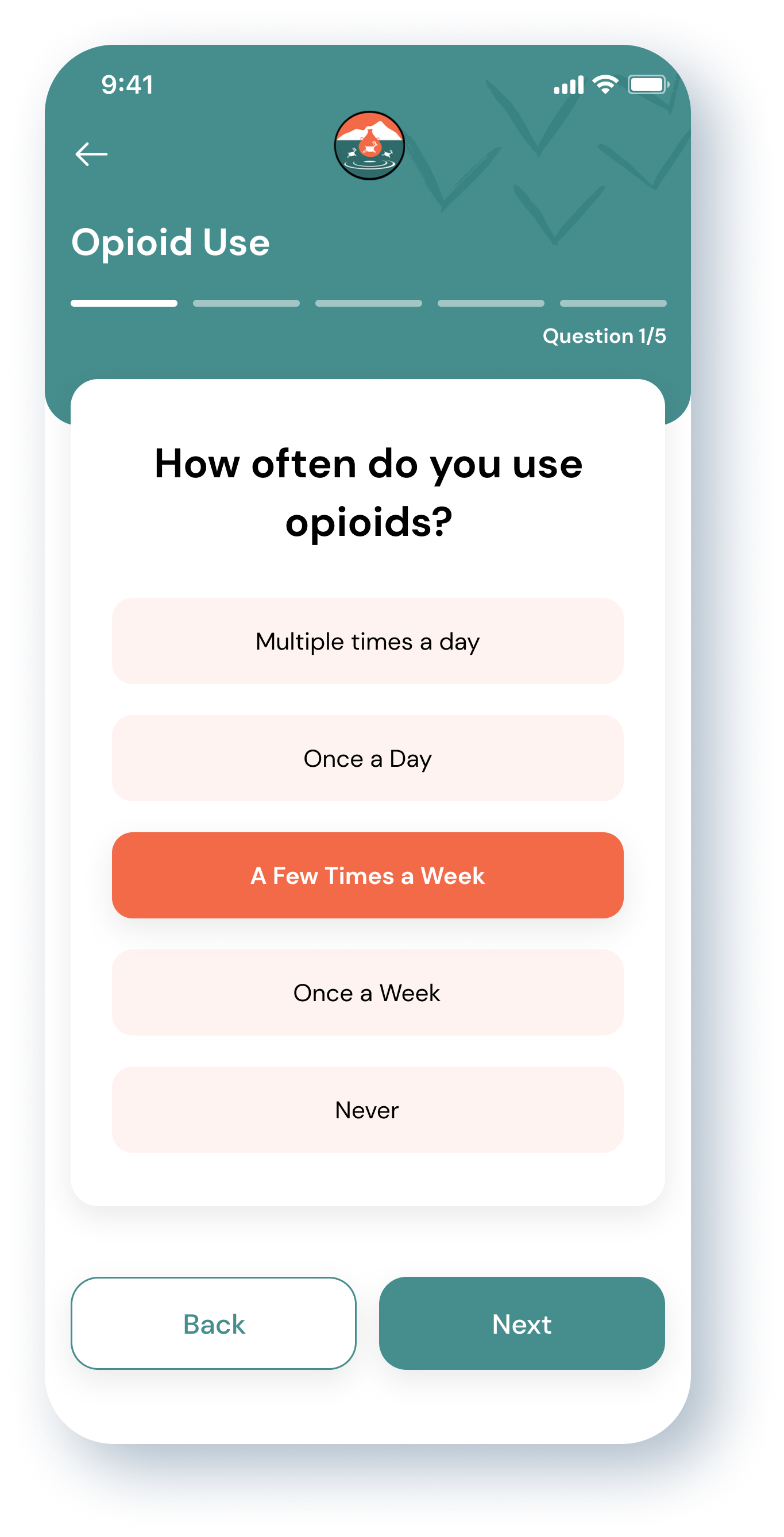Go to next question with Next
The height and width of the screenshot is (1537, 784).
[522, 1324]
